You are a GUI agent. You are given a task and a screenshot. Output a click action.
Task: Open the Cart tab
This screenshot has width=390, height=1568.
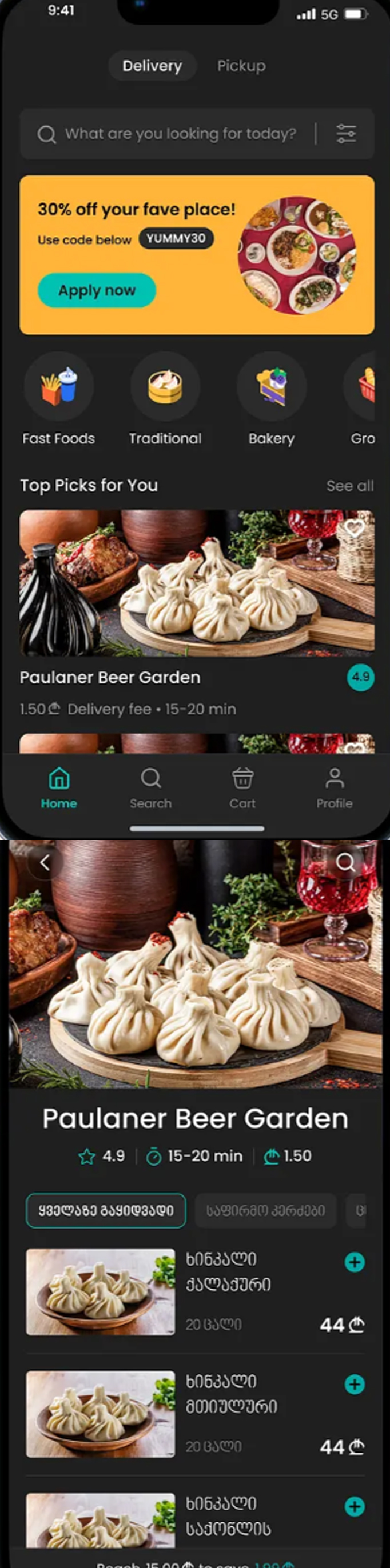pyautogui.click(x=242, y=787)
